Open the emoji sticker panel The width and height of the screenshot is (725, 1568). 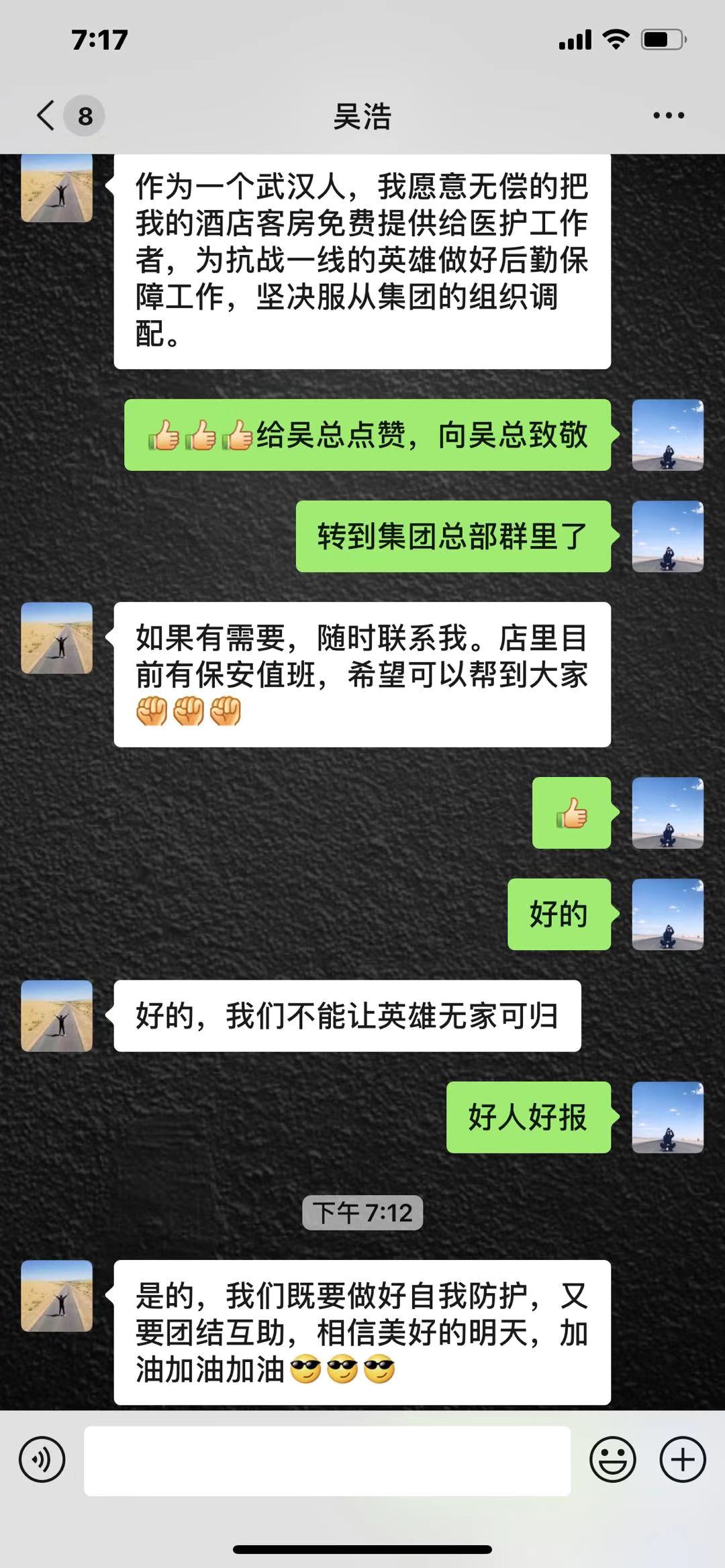tap(612, 1459)
